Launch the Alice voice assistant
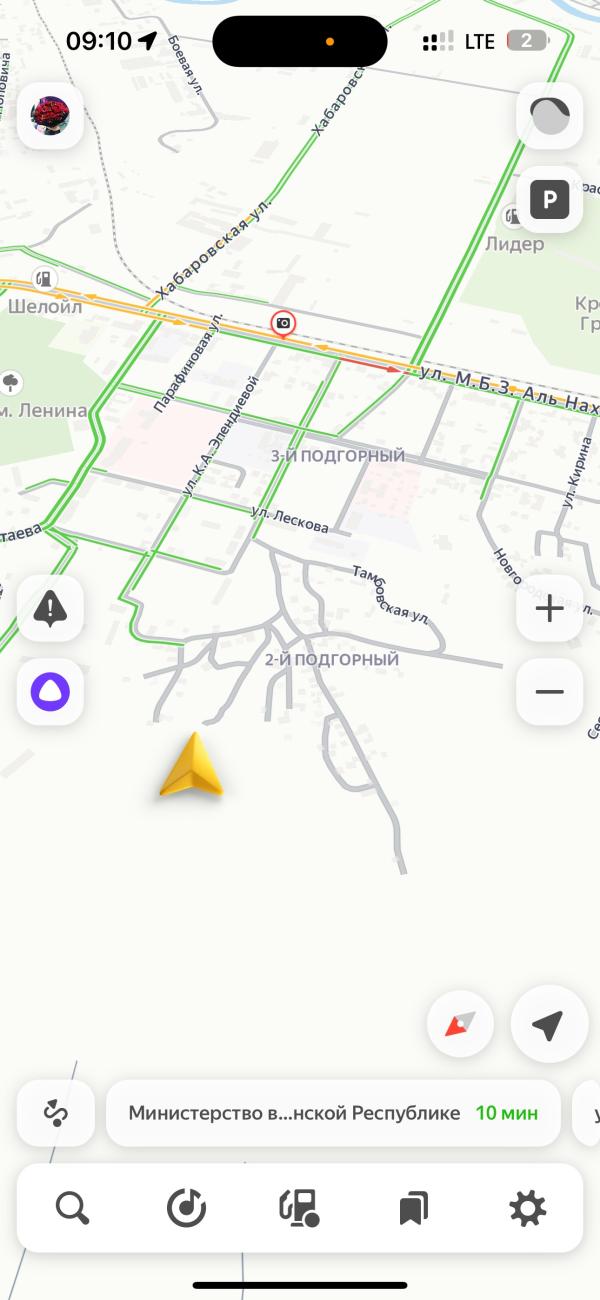600x1300 pixels. click(x=50, y=691)
